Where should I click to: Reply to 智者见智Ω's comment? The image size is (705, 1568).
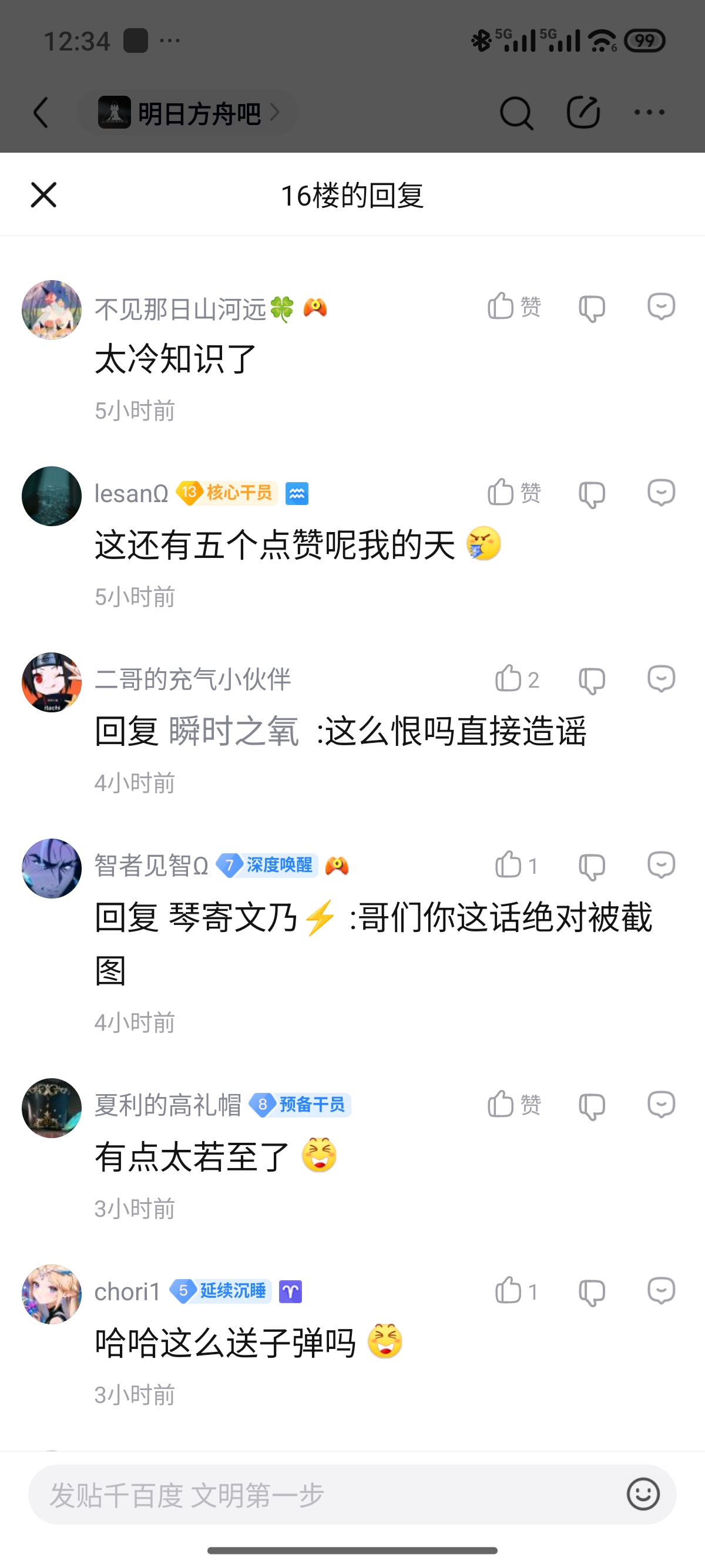tap(660, 865)
